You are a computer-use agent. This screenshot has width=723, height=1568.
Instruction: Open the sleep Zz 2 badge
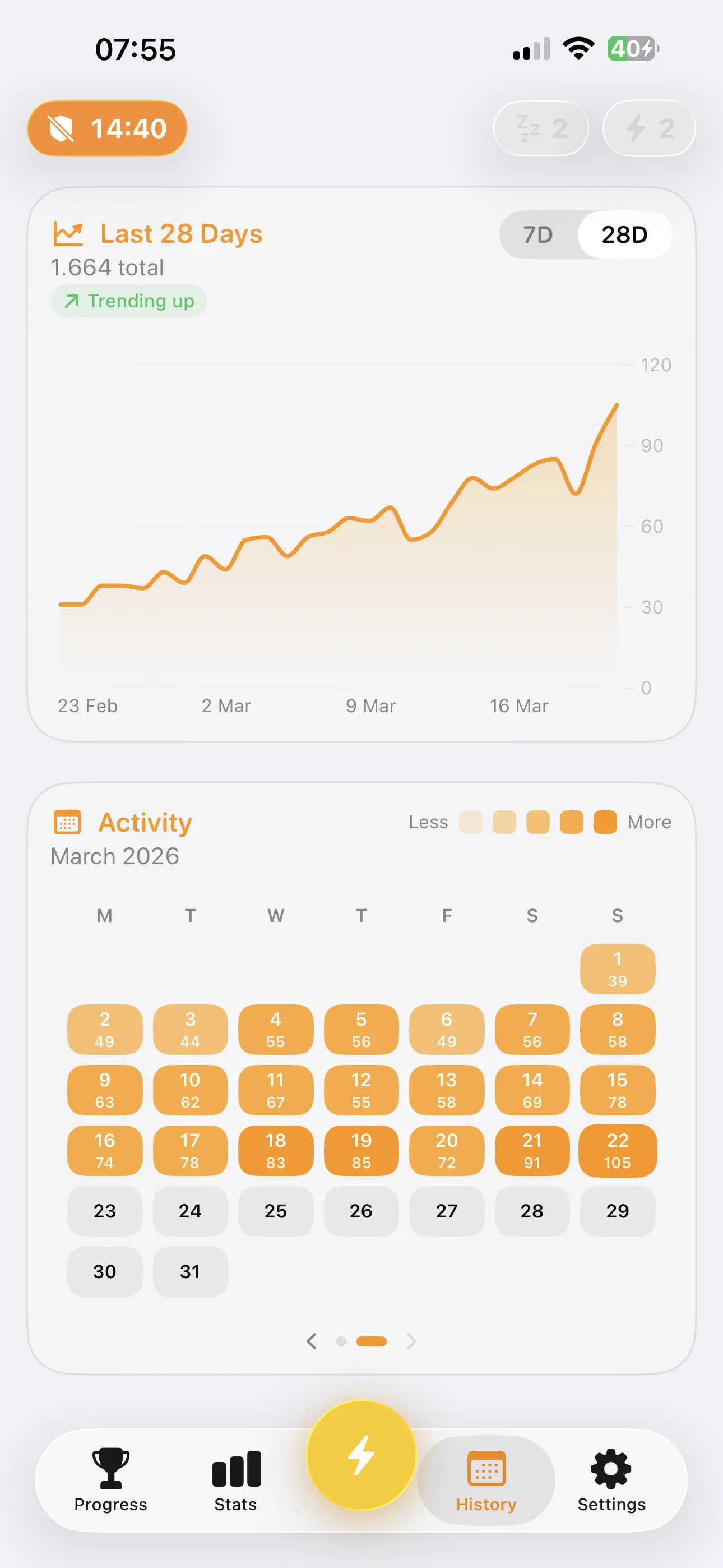(x=540, y=128)
